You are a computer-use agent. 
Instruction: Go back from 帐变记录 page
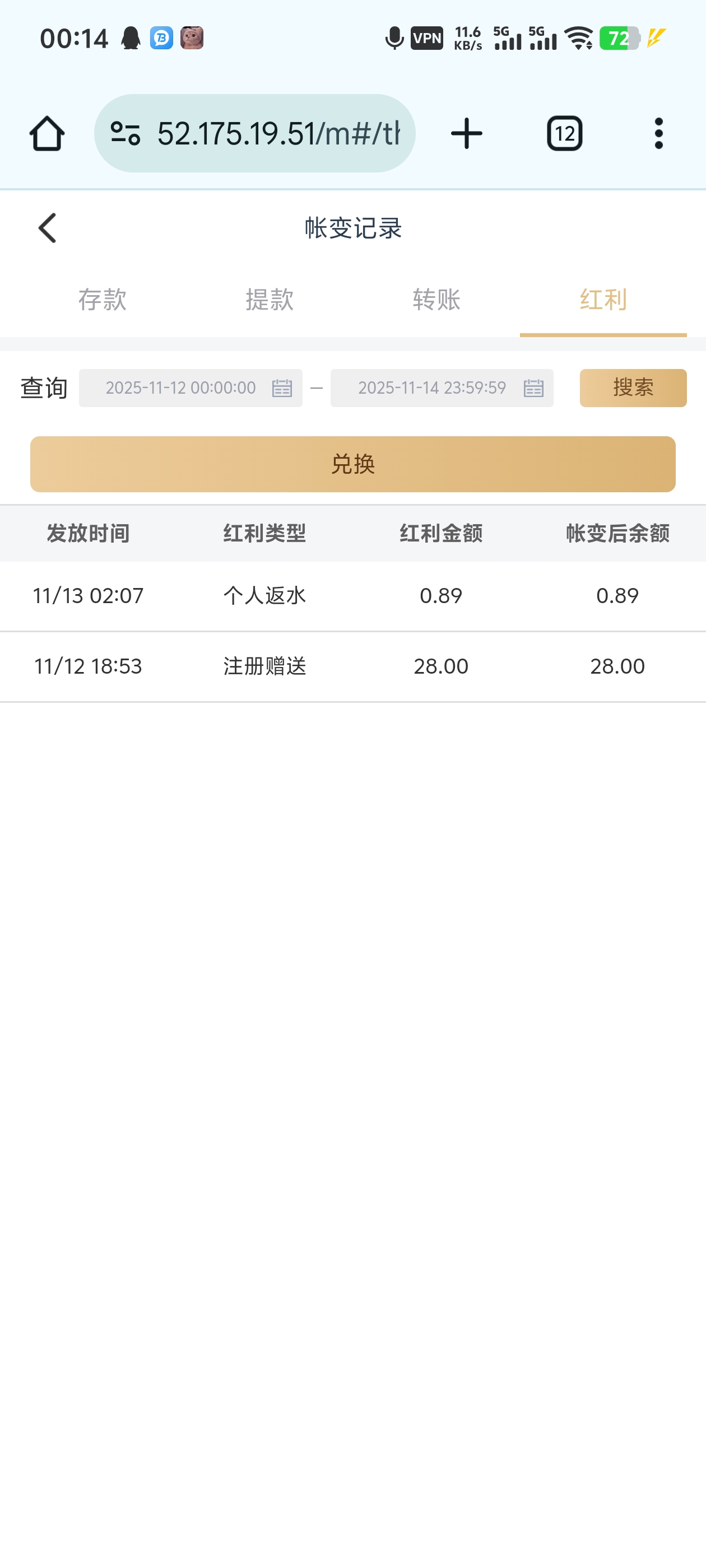[48, 228]
